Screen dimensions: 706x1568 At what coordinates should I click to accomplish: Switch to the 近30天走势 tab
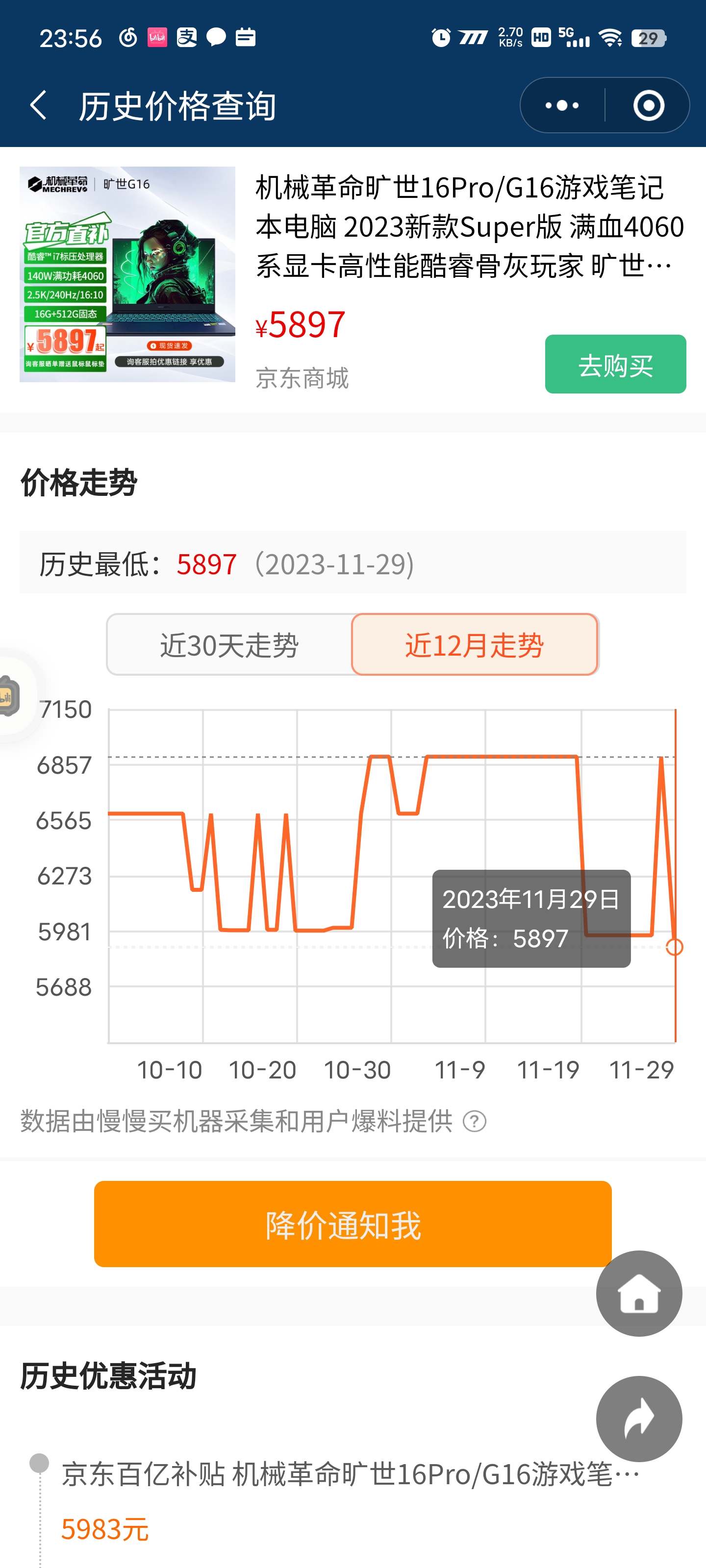[229, 645]
